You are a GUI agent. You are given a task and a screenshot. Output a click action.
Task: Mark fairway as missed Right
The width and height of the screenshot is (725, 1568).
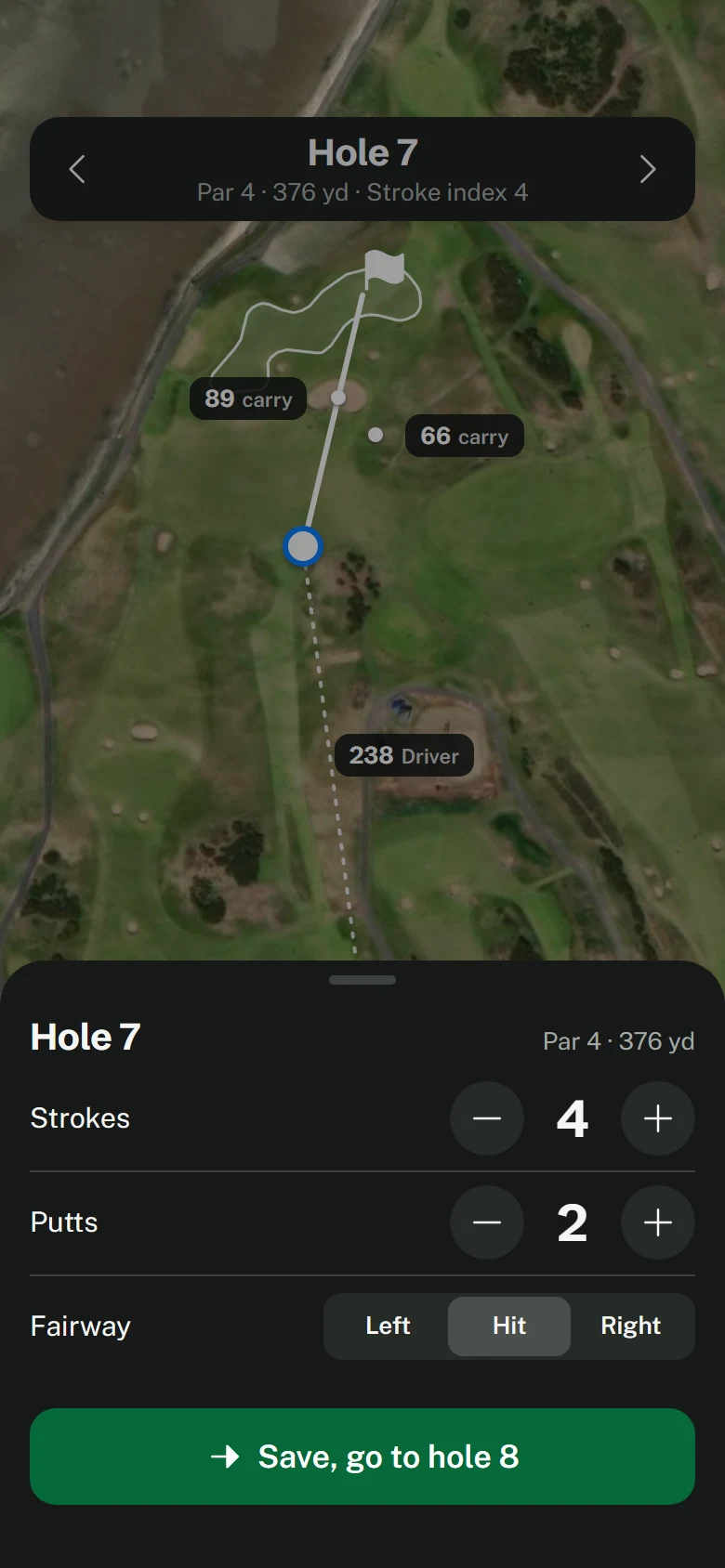(x=631, y=1326)
